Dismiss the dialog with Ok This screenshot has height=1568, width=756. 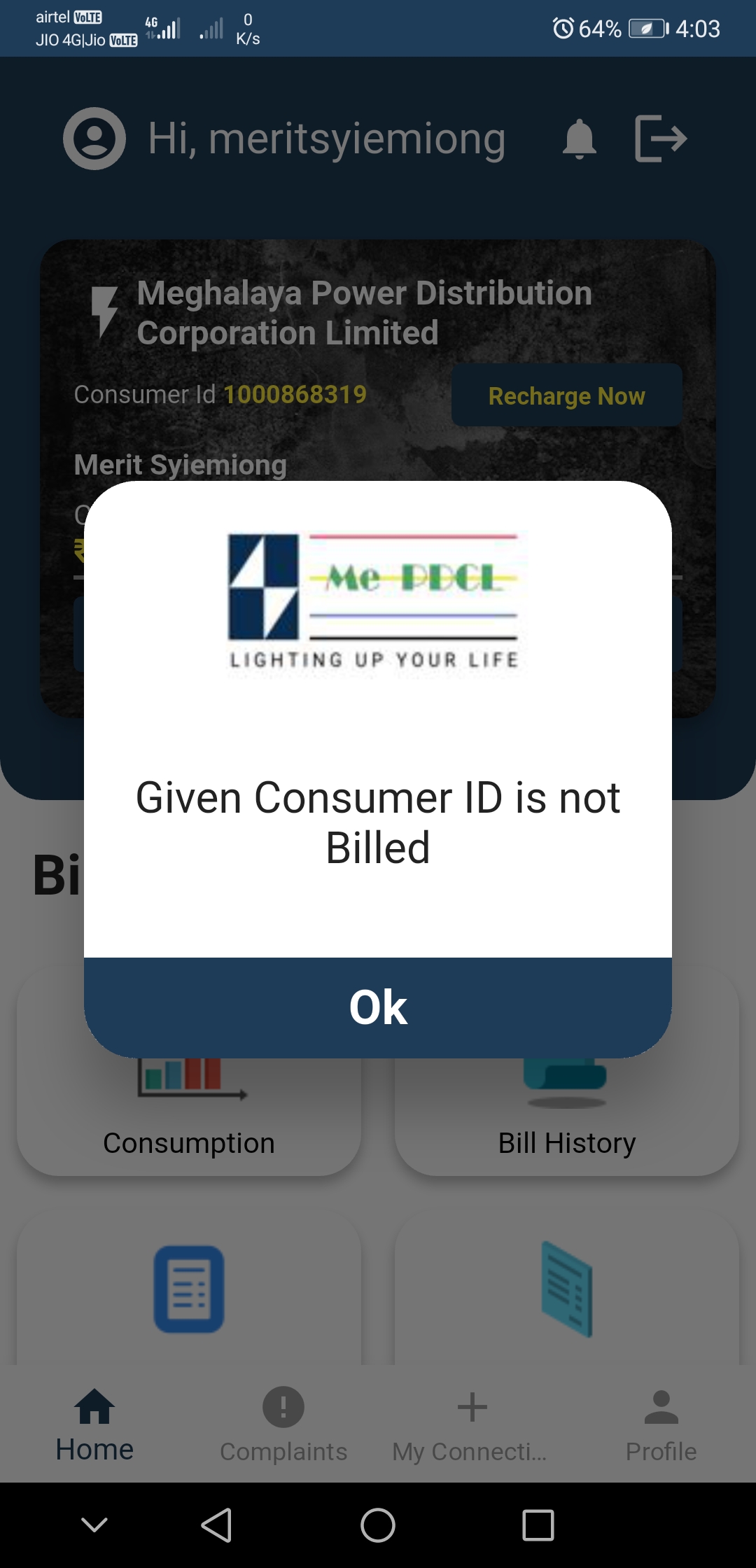tap(378, 1007)
